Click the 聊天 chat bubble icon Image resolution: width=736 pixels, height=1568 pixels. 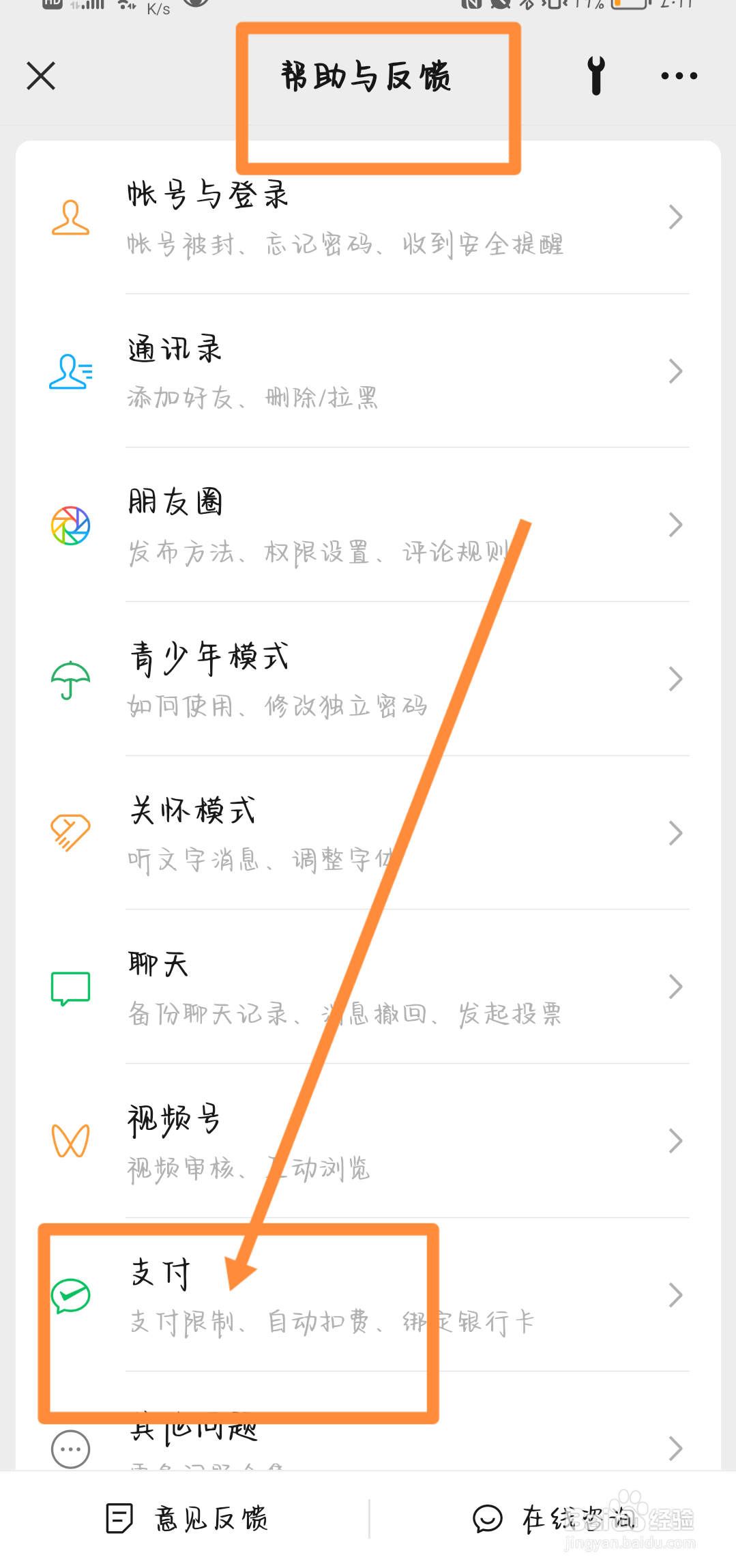pos(70,987)
